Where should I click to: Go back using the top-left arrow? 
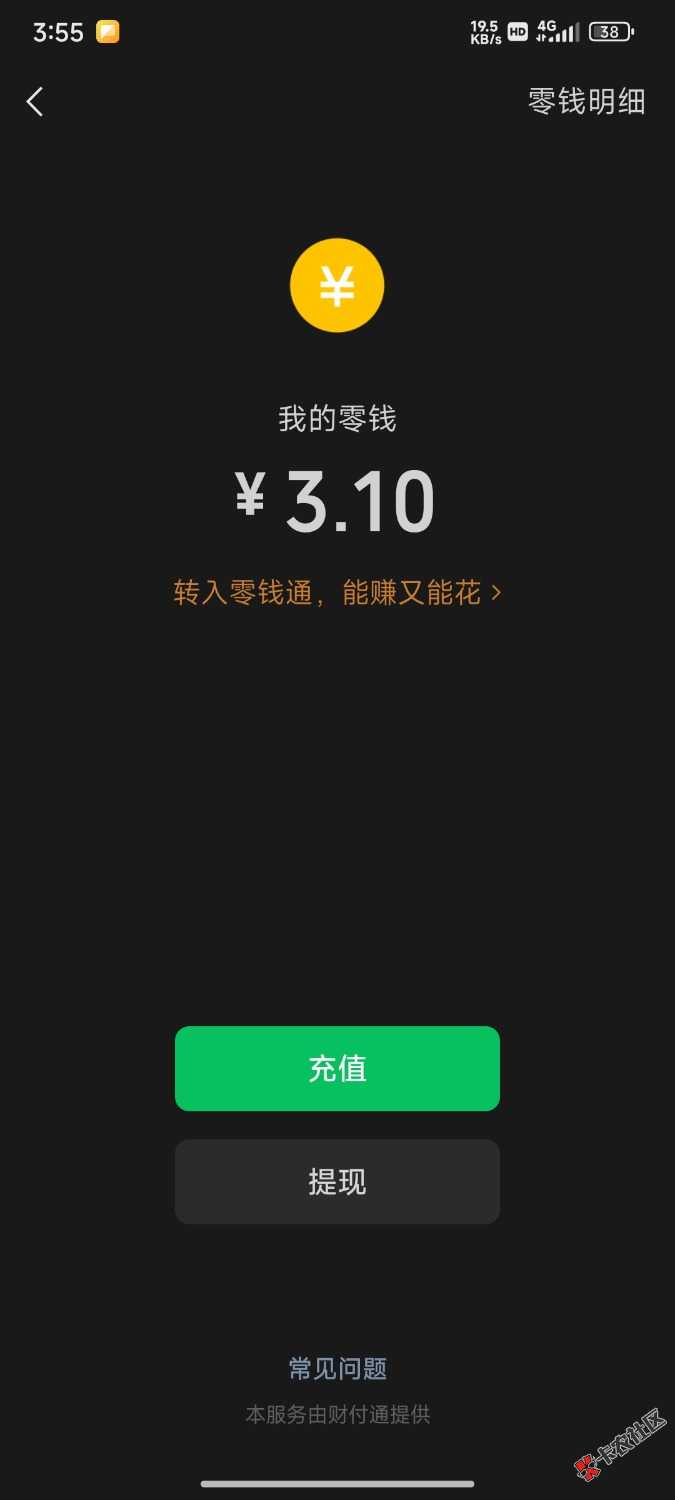tap(35, 101)
